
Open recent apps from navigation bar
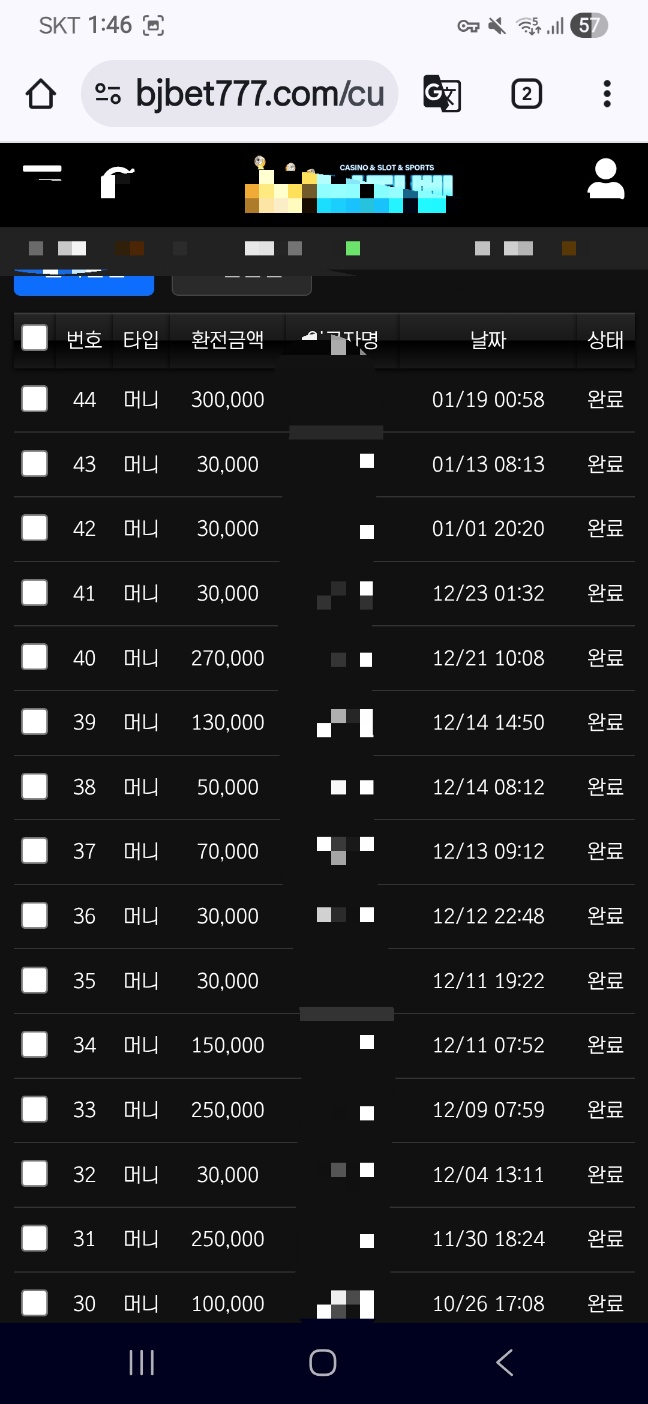(x=142, y=1362)
